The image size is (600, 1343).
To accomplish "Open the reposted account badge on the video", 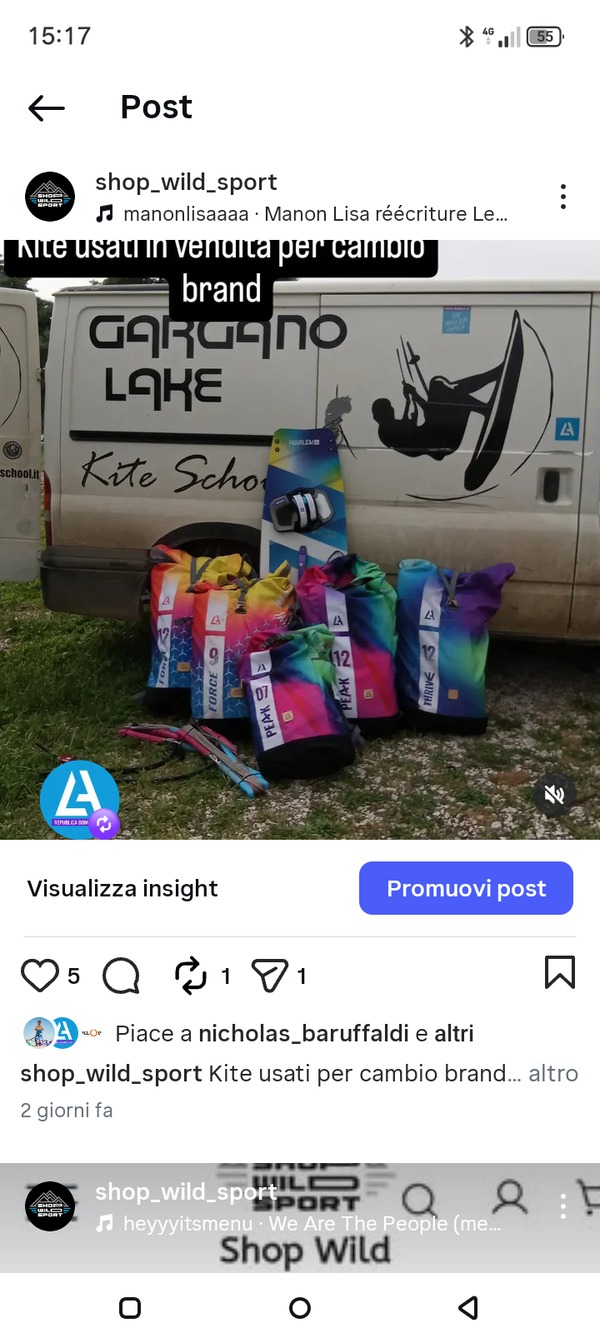I will click(79, 800).
